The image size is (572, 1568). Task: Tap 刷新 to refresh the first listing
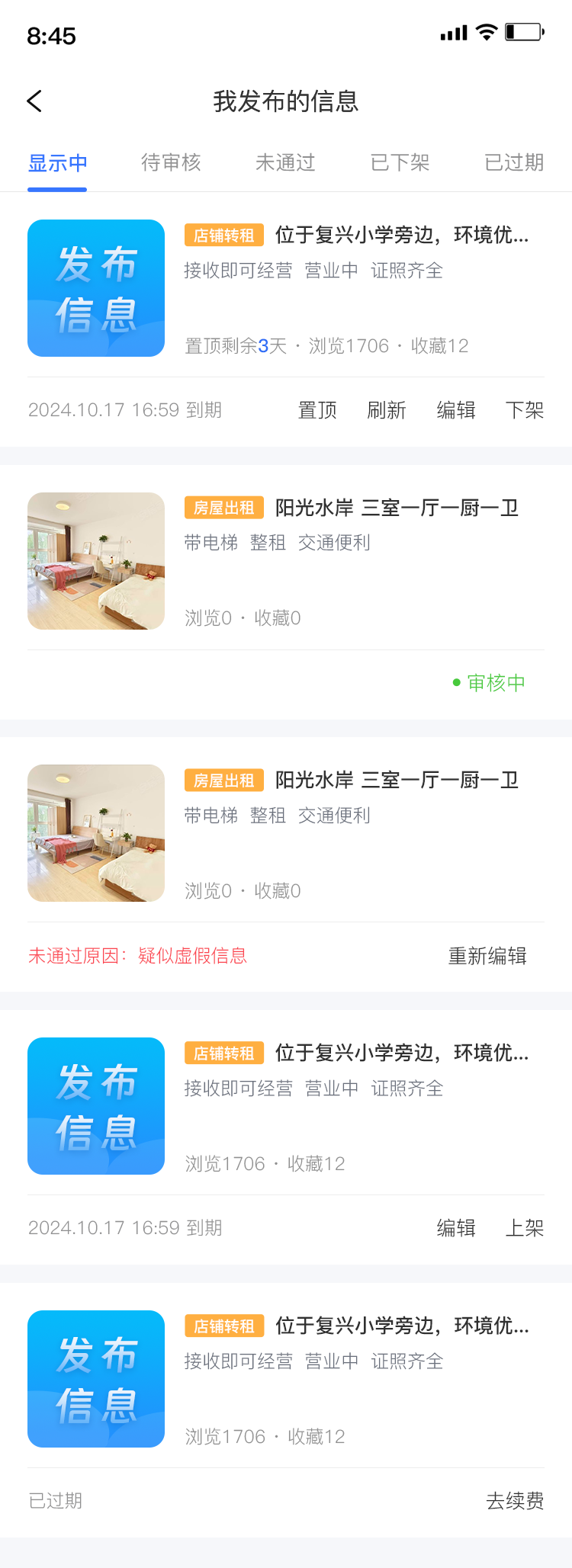click(x=387, y=410)
